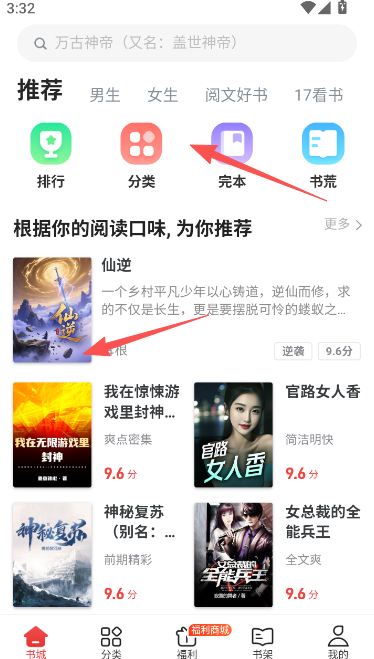Viewport: 374px width, 659px height.
Task: Select the 17看书 tab
Action: pos(319,95)
